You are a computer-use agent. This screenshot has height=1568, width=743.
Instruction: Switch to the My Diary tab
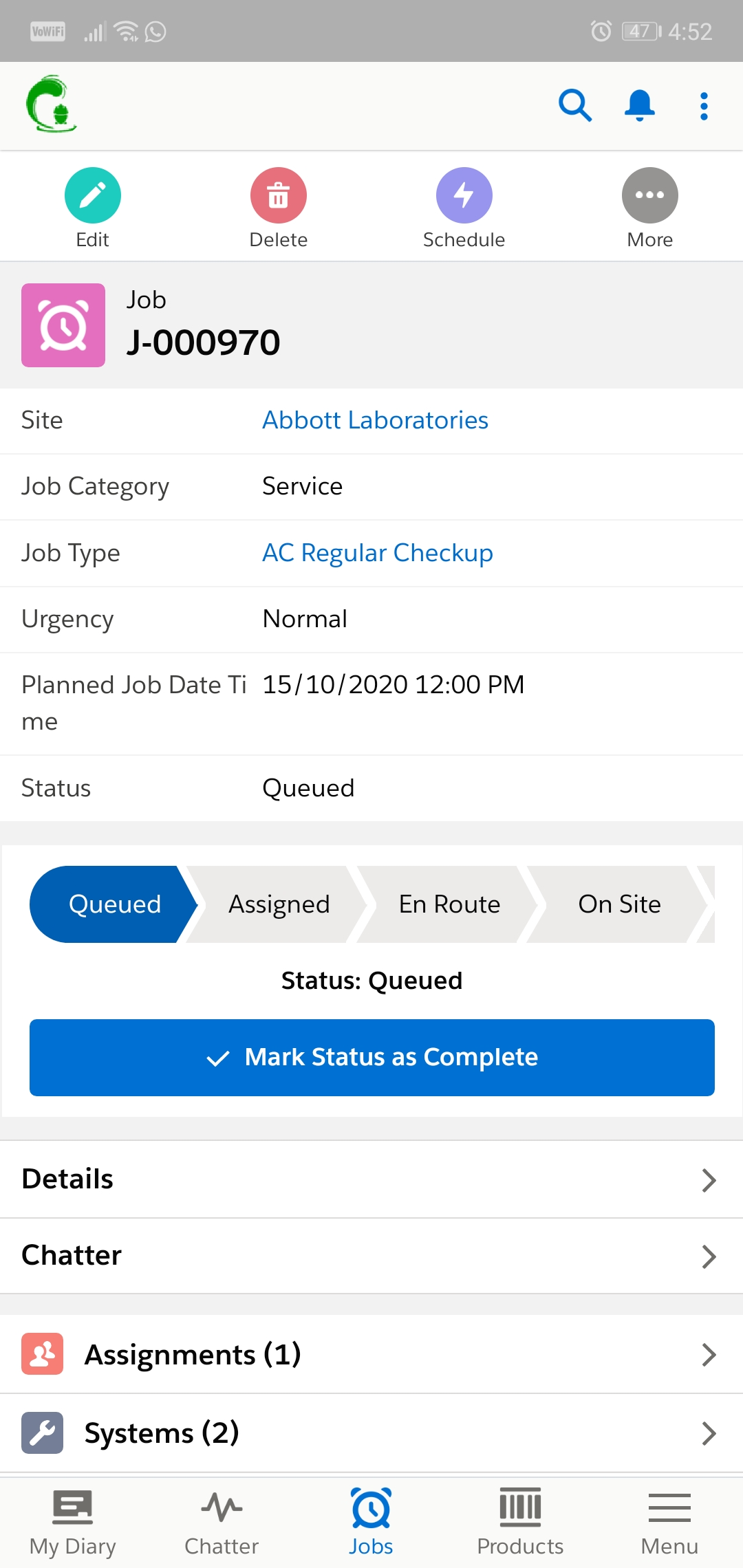click(73, 1522)
